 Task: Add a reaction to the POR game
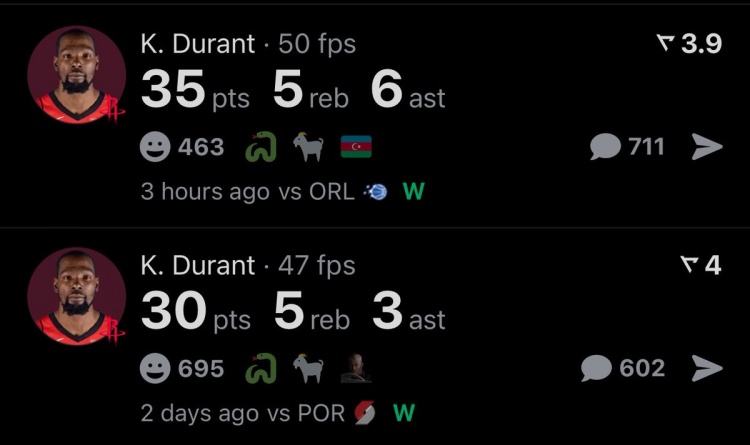(155, 368)
